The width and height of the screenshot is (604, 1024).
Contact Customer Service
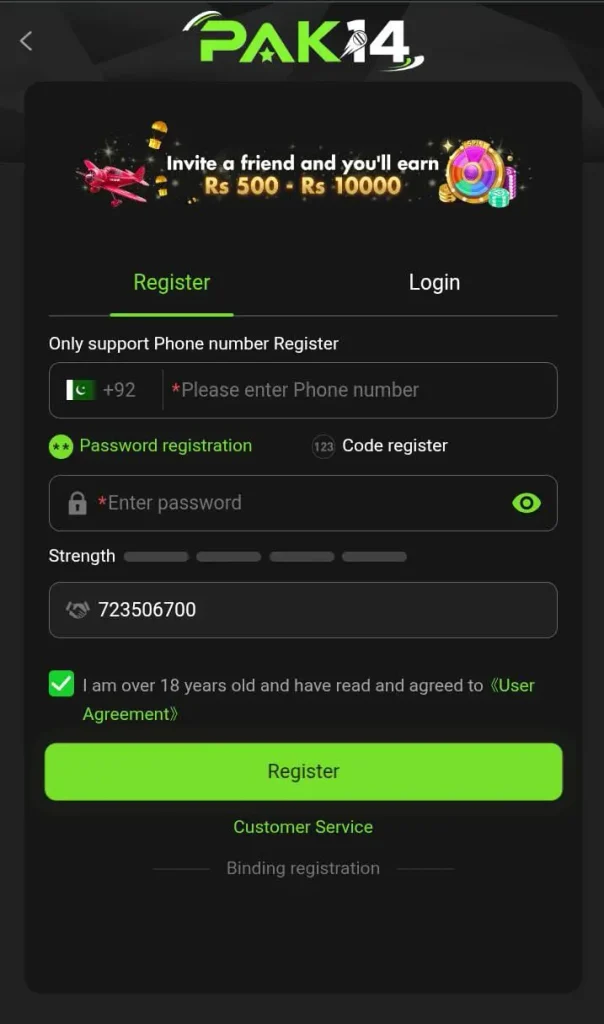[x=303, y=827]
